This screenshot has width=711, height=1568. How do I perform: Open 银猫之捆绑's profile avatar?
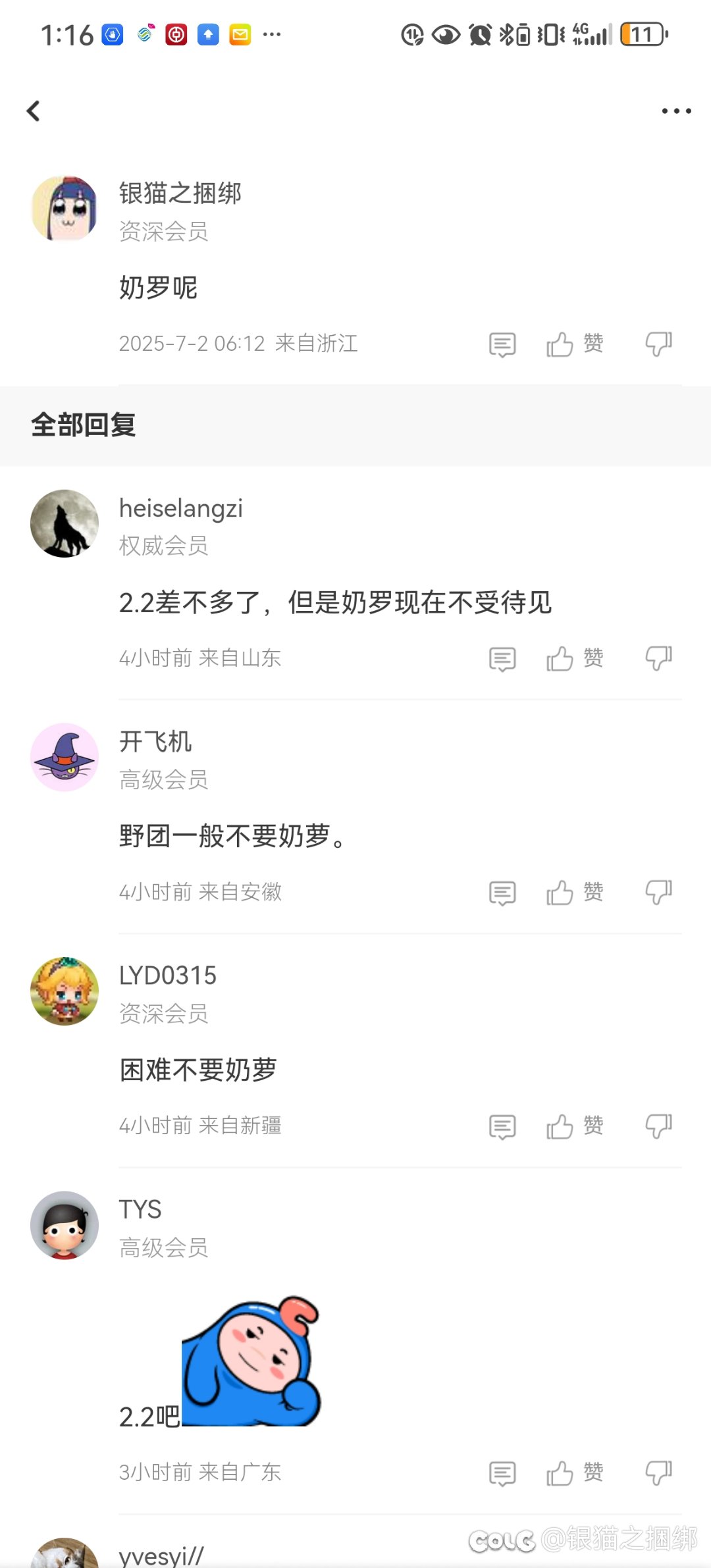click(x=65, y=209)
